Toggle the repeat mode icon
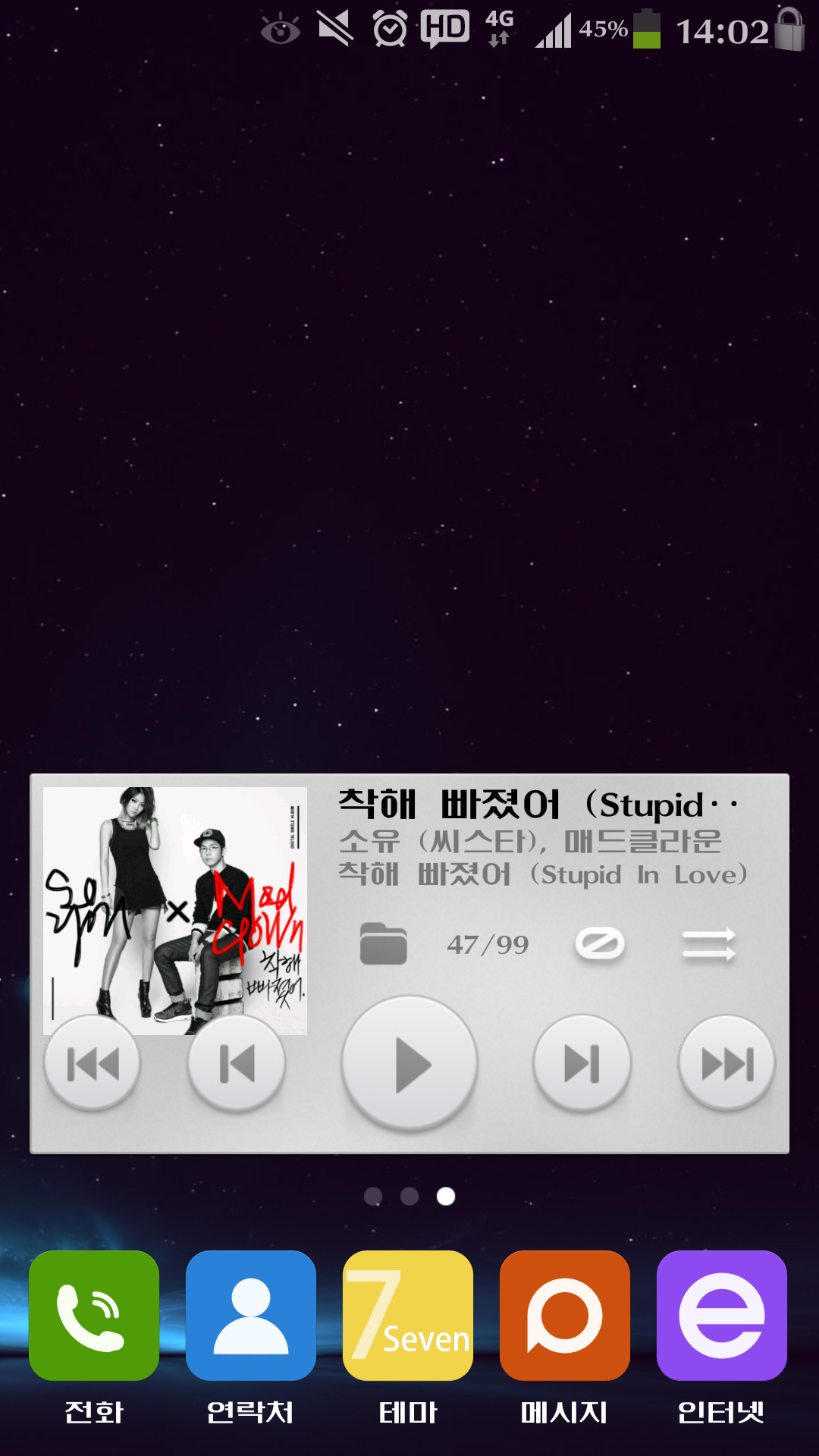The image size is (819, 1456). pyautogui.click(x=600, y=944)
